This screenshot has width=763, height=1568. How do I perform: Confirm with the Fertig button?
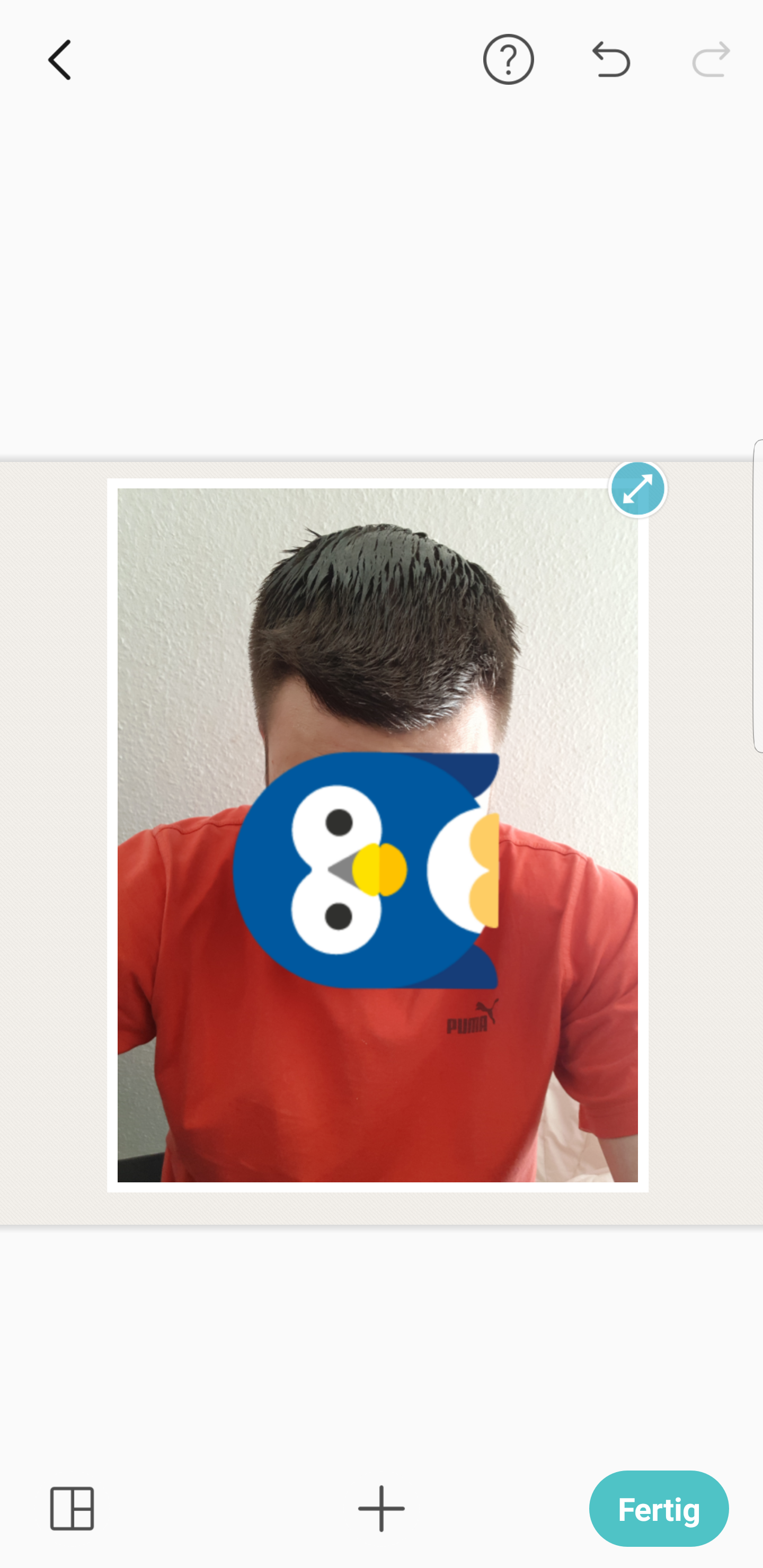658,1508
